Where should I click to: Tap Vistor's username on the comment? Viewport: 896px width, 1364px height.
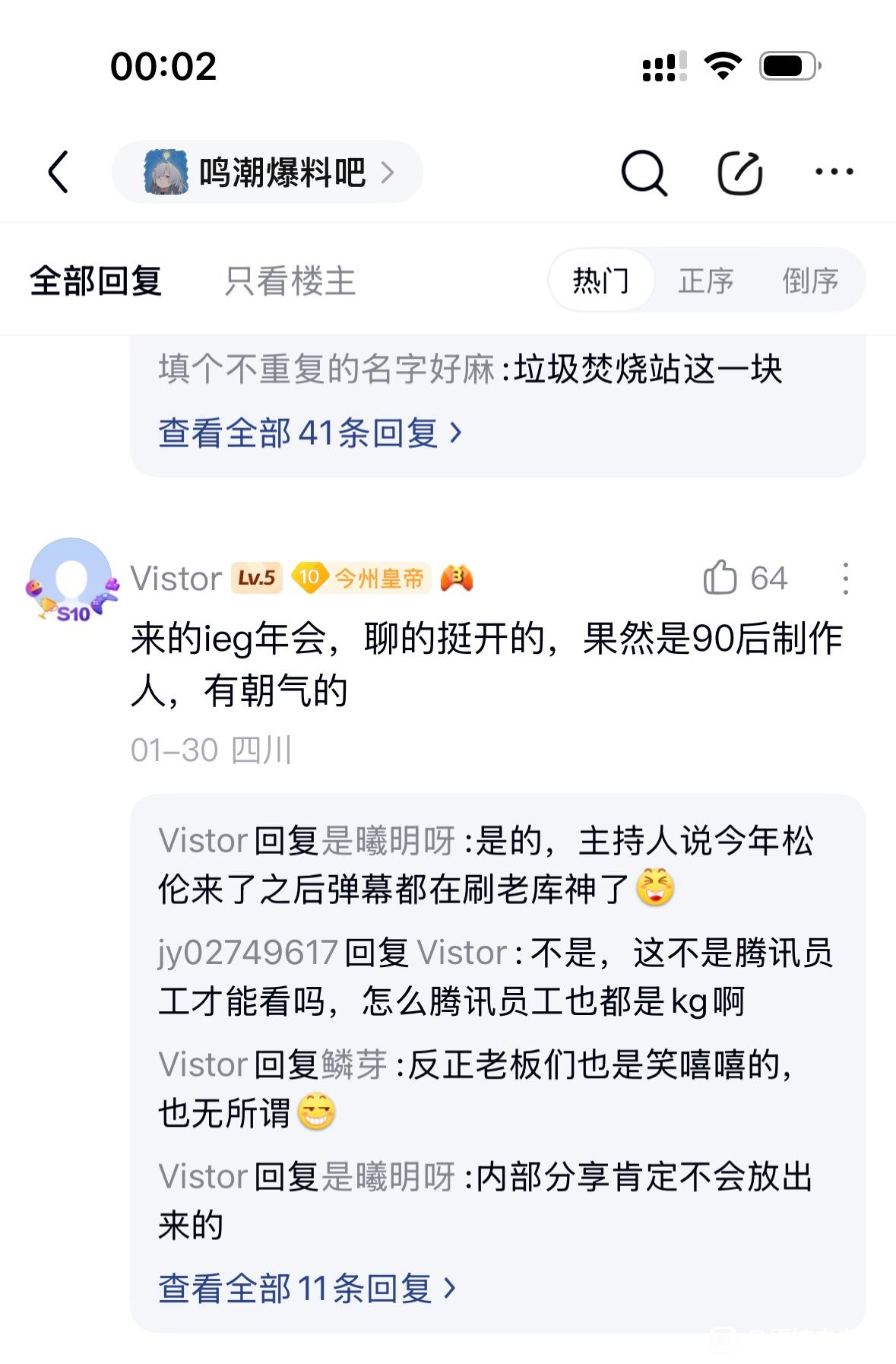(176, 579)
